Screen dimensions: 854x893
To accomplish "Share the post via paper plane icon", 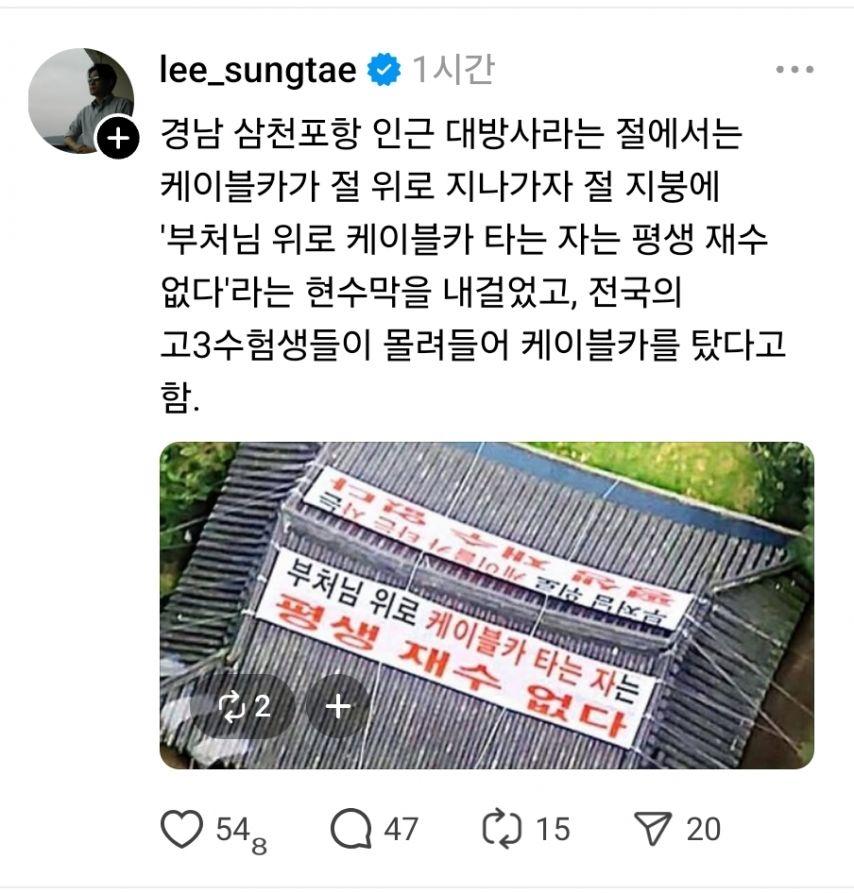I will 651,829.
